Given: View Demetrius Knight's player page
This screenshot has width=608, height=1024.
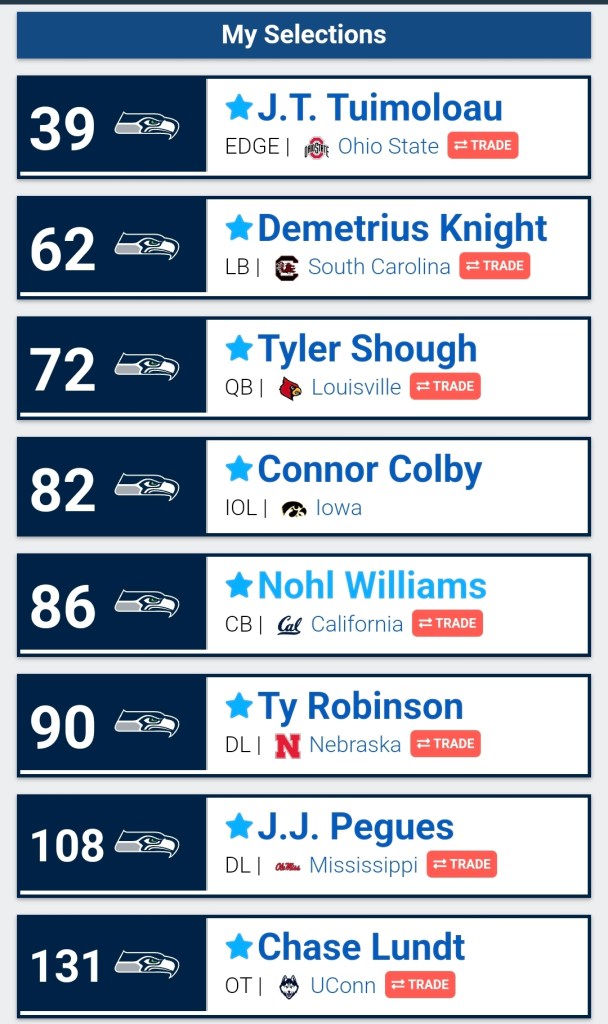Looking at the screenshot, I should pyautogui.click(x=402, y=228).
